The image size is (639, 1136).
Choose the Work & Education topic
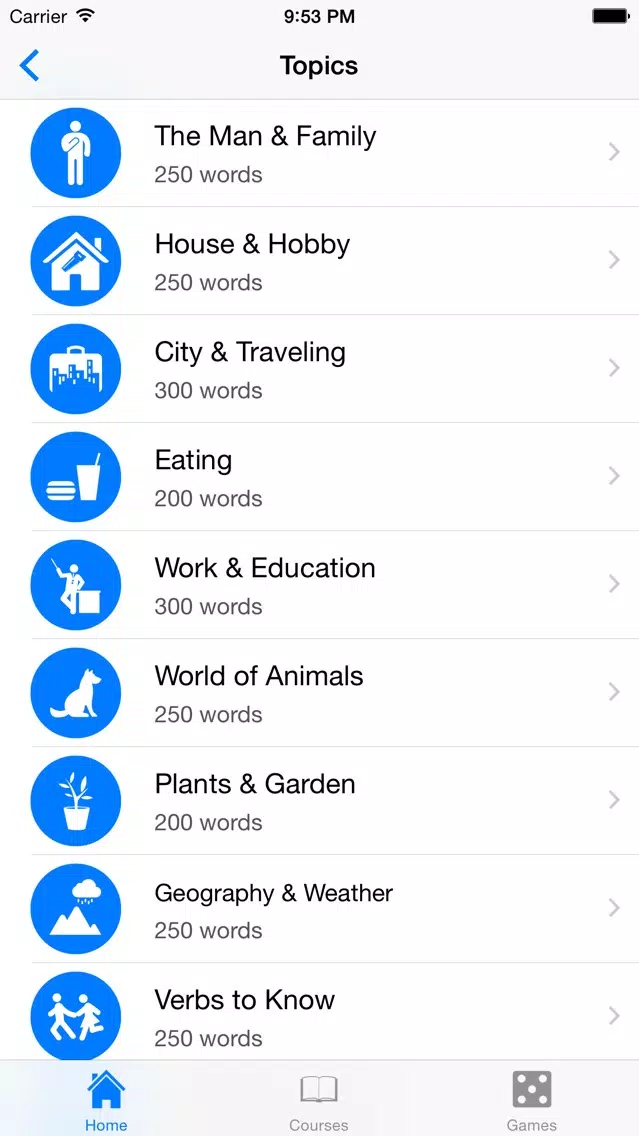tap(320, 585)
